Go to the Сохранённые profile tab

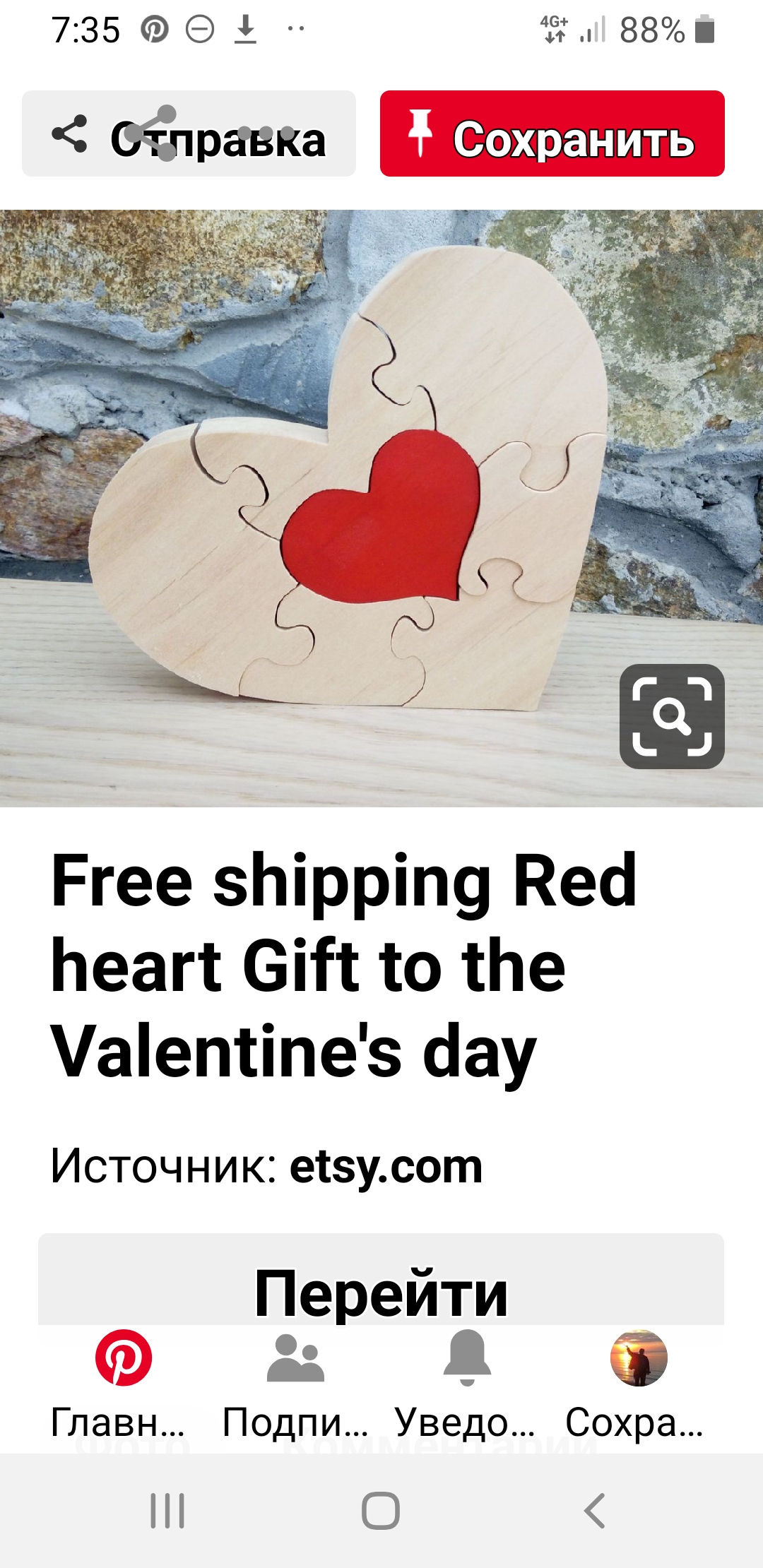click(x=637, y=1384)
